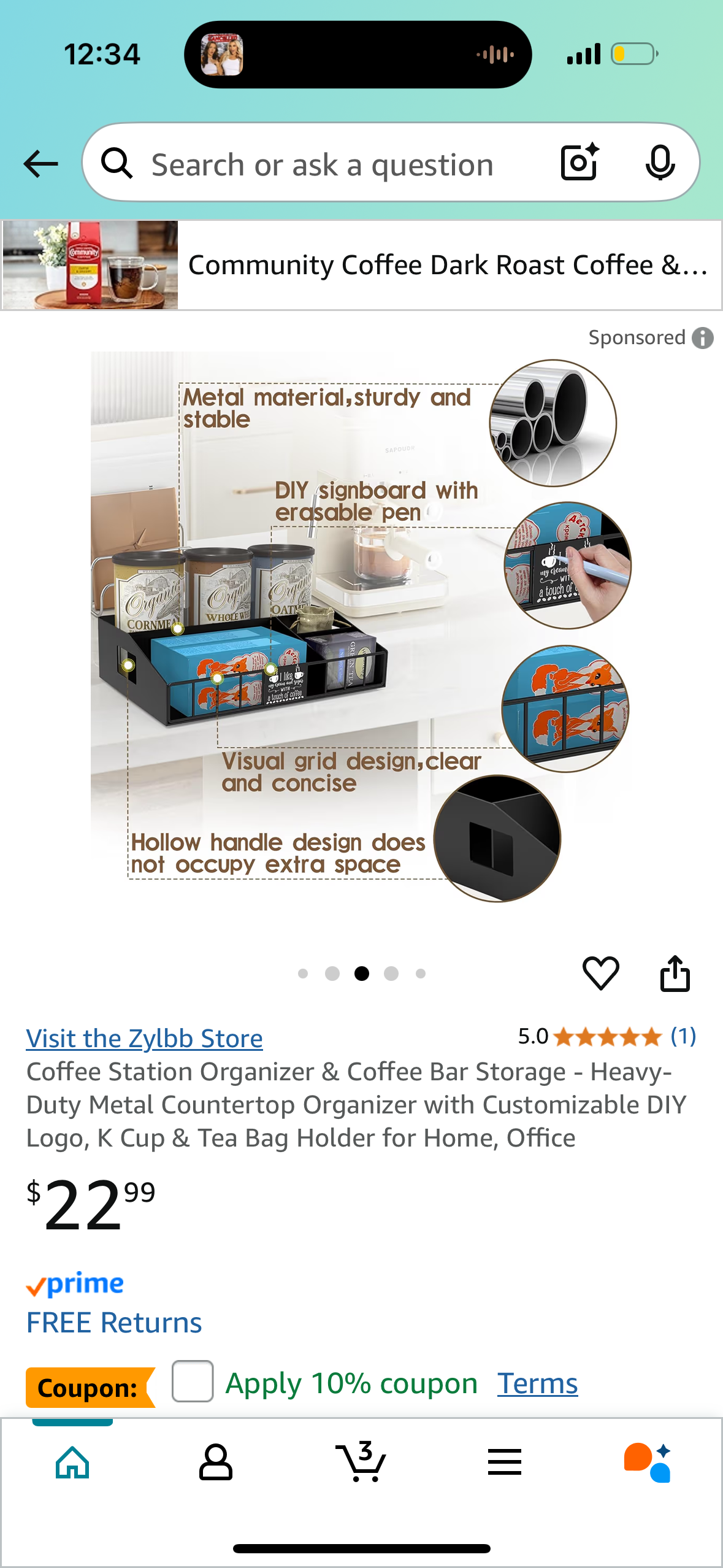Viewport: 723px width, 1568px height.
Task: Open camera lens search
Action: pos(579,163)
